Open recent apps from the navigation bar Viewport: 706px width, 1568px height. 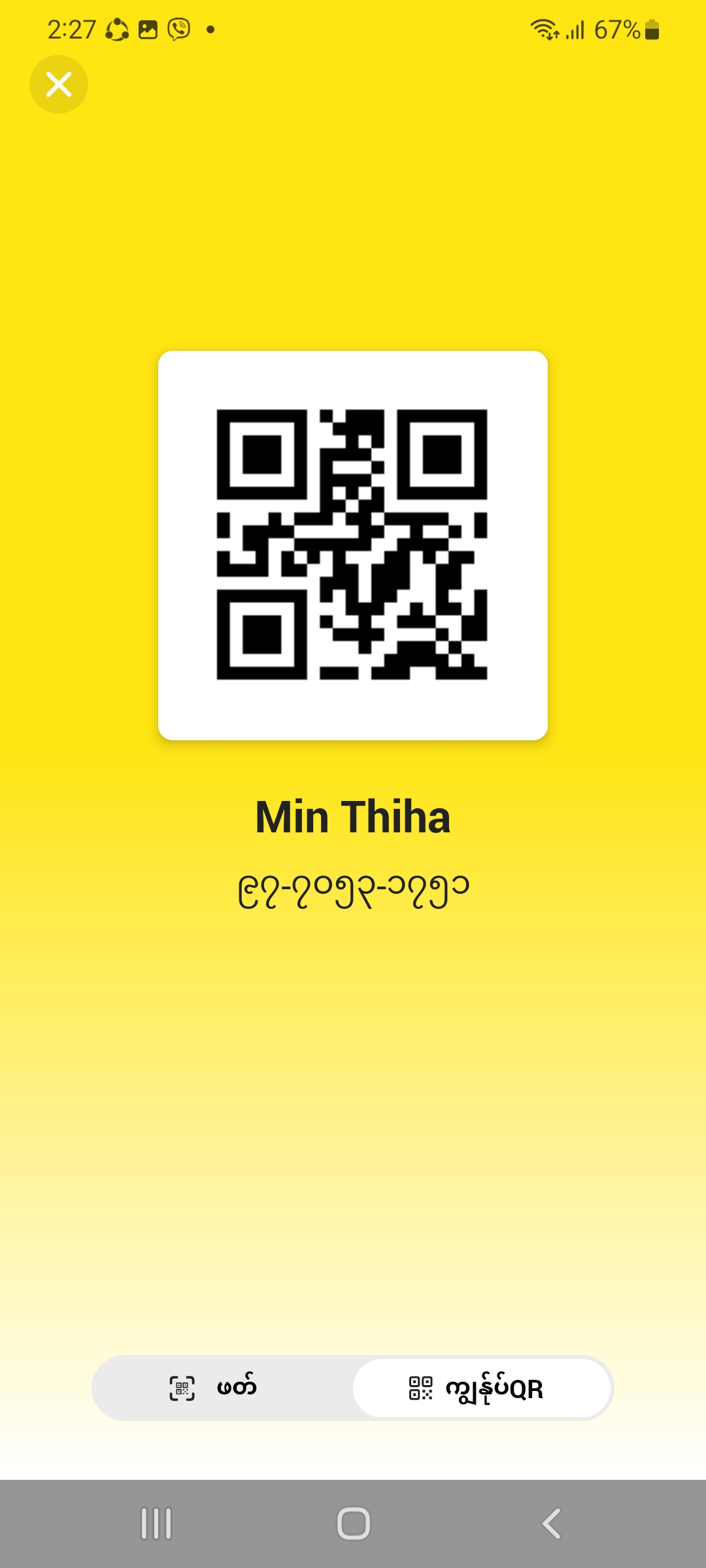tap(156, 1524)
